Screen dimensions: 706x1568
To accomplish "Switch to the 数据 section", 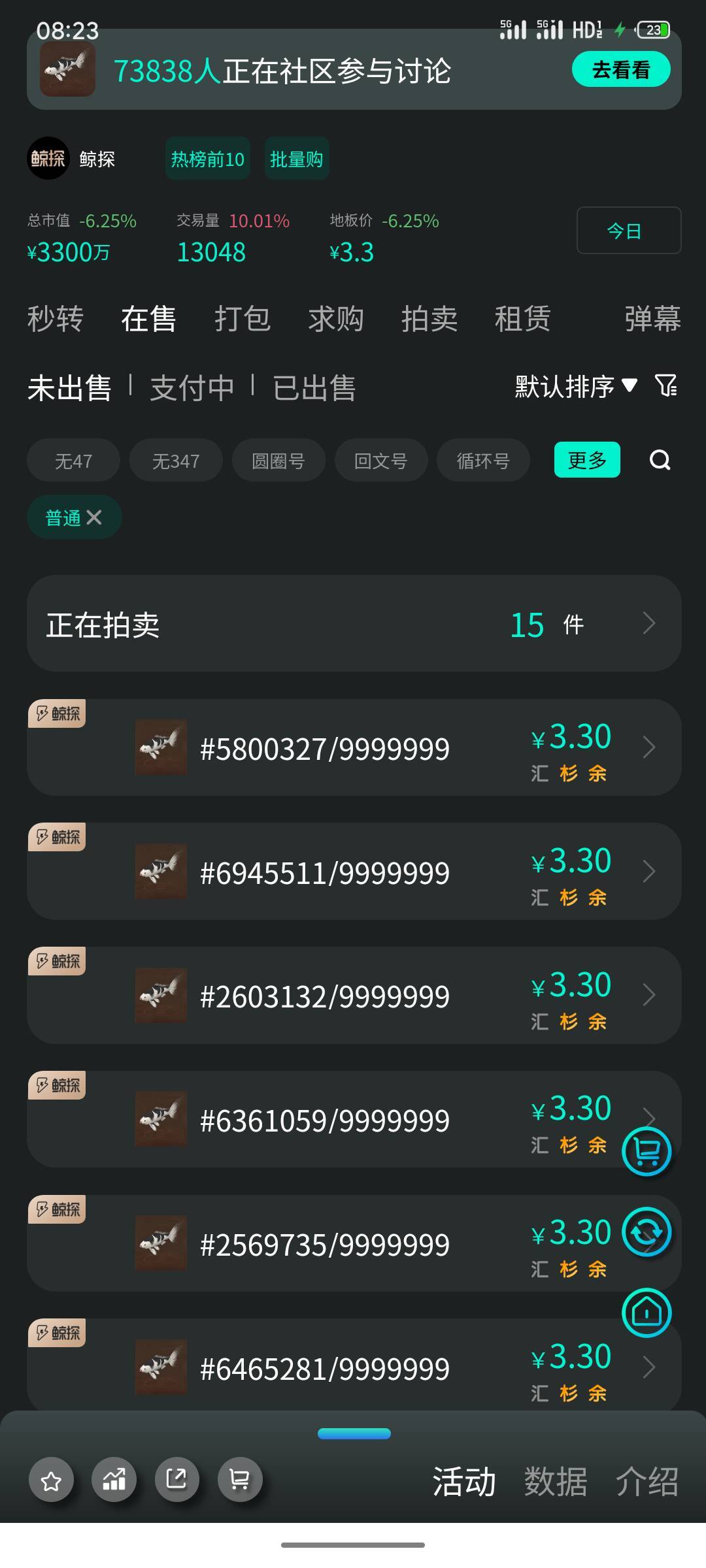I will [x=555, y=1482].
